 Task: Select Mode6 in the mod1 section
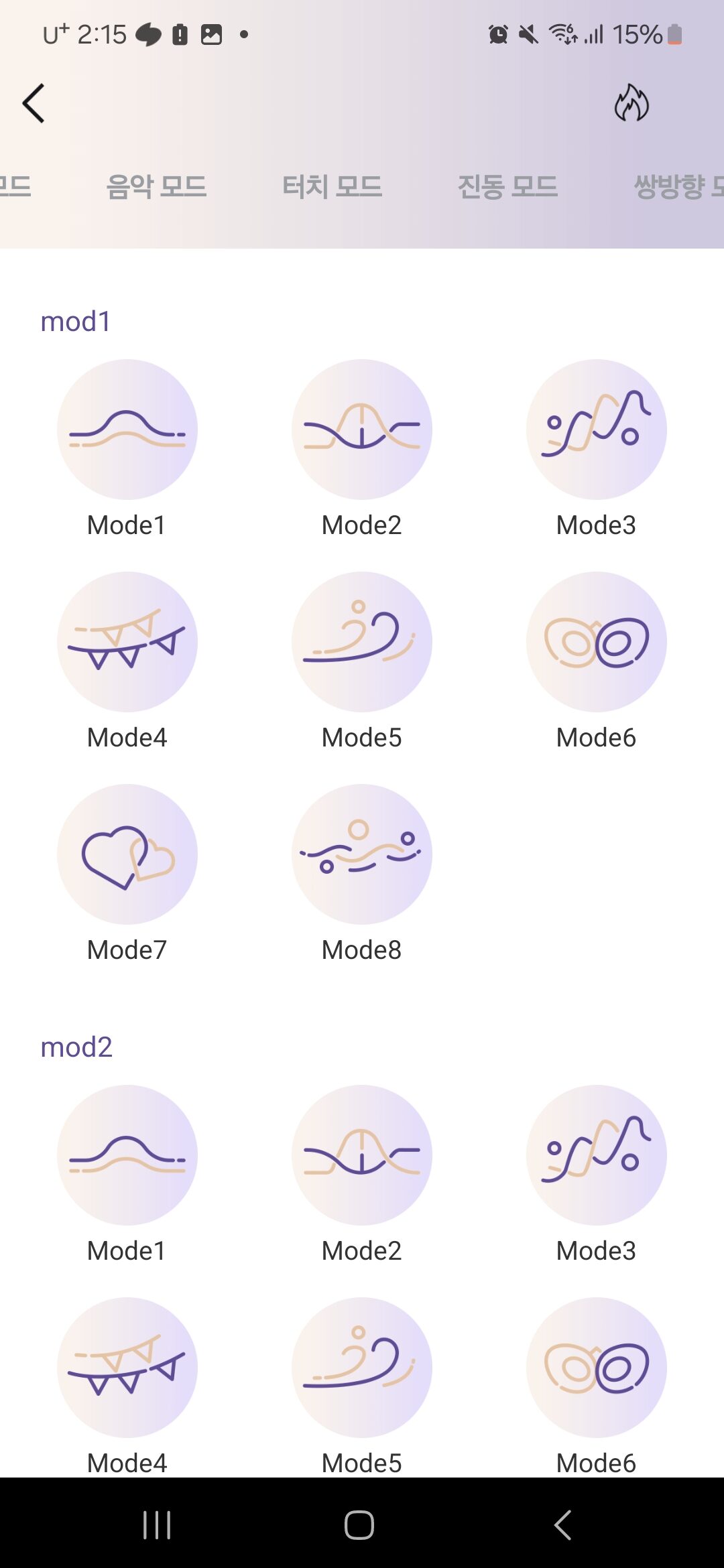tap(597, 642)
